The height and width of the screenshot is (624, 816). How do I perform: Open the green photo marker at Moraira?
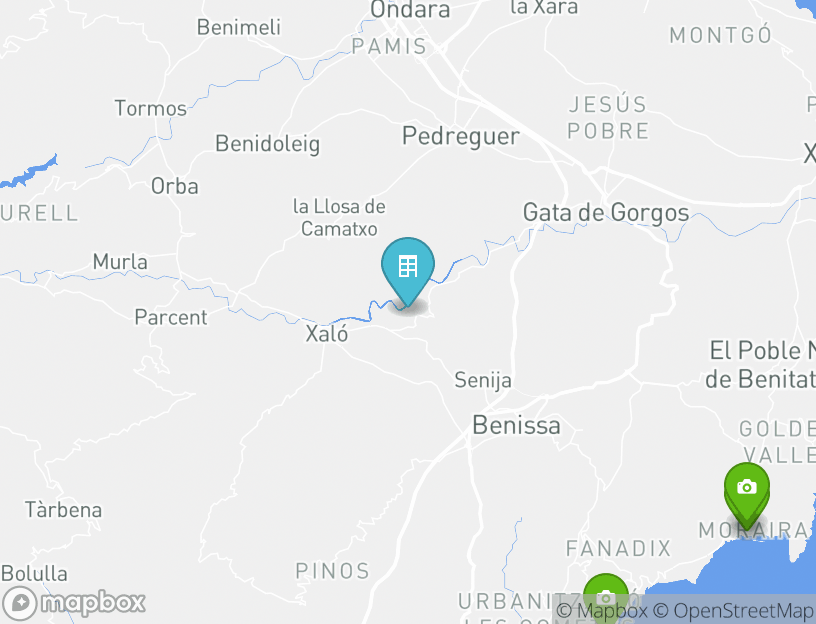(x=747, y=489)
